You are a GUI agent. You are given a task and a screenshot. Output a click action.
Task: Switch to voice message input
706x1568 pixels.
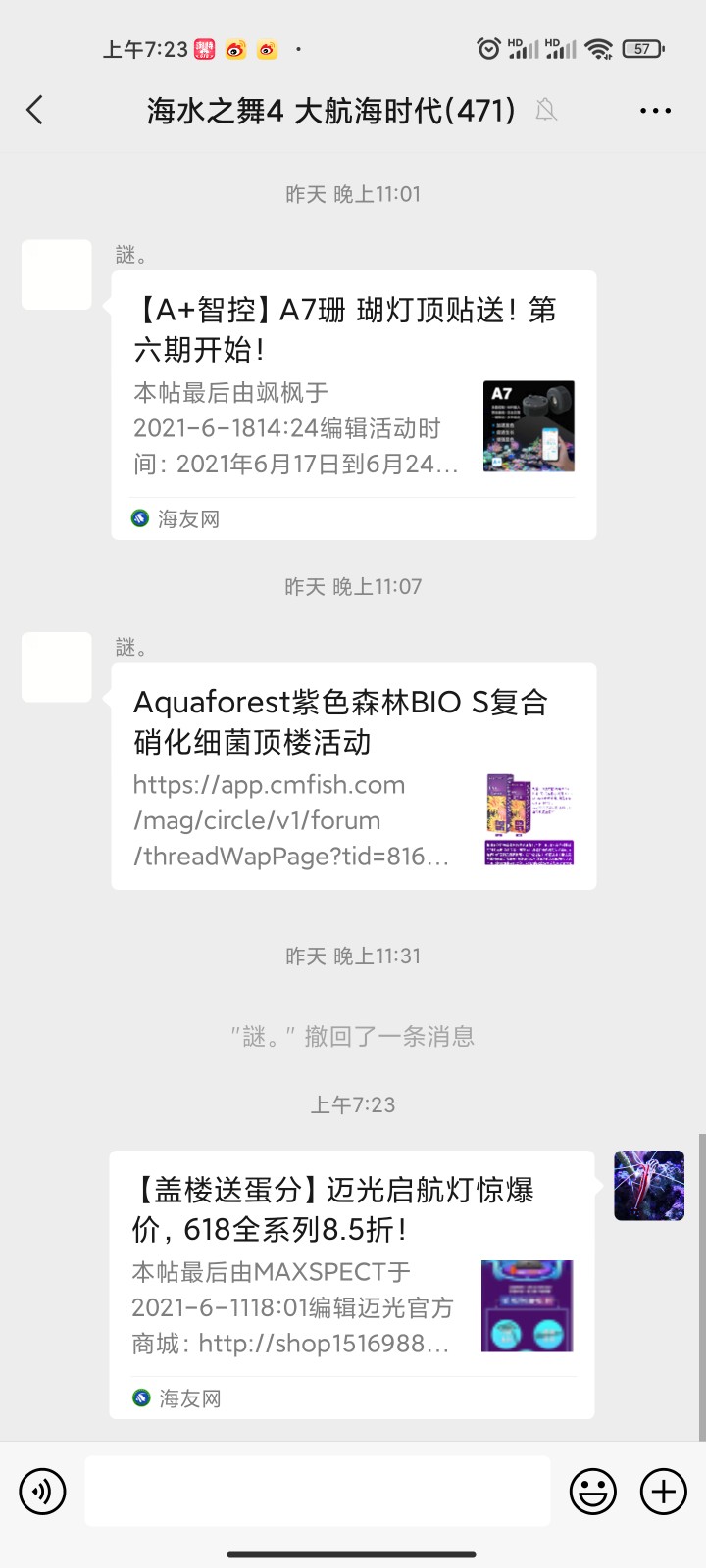pyautogui.click(x=42, y=1492)
